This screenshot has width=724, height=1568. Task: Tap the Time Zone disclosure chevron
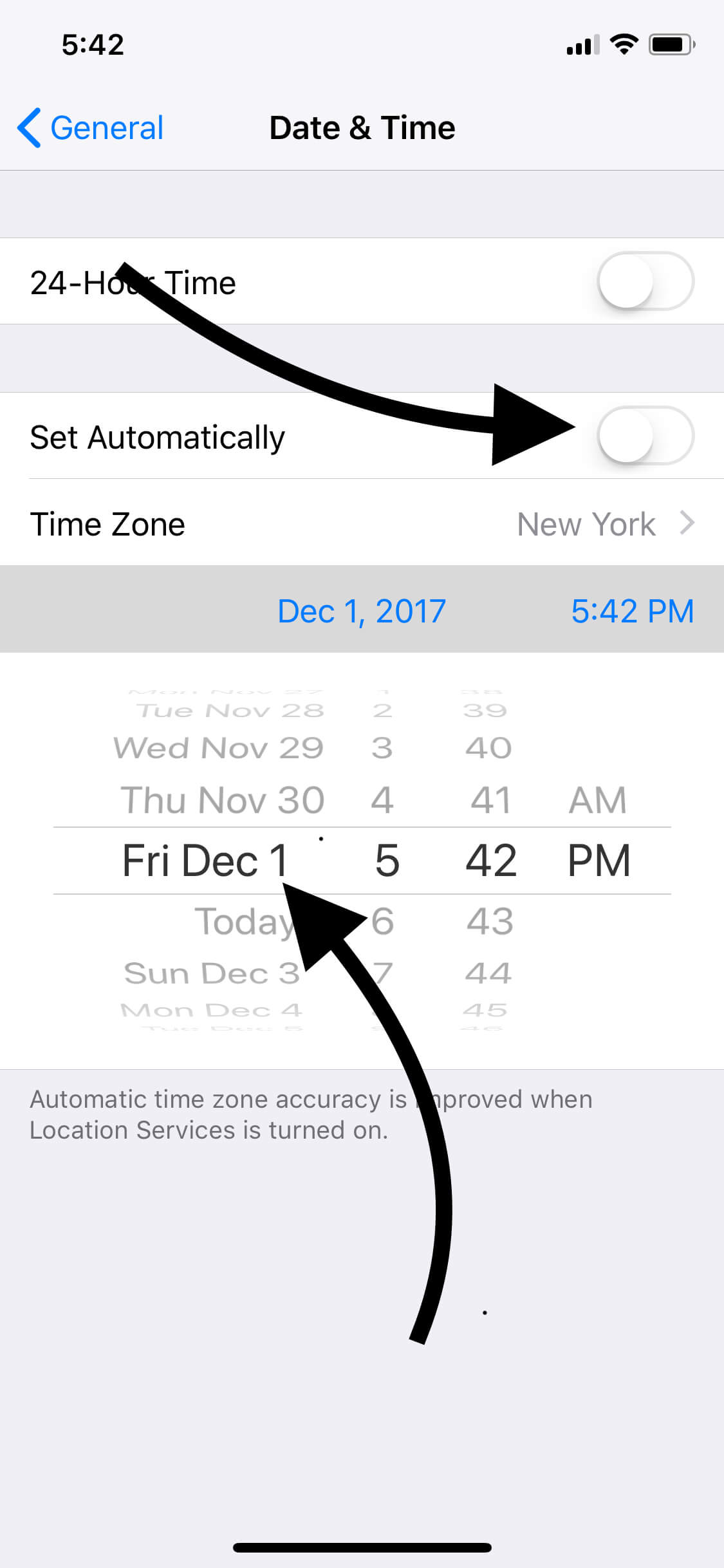tap(688, 523)
